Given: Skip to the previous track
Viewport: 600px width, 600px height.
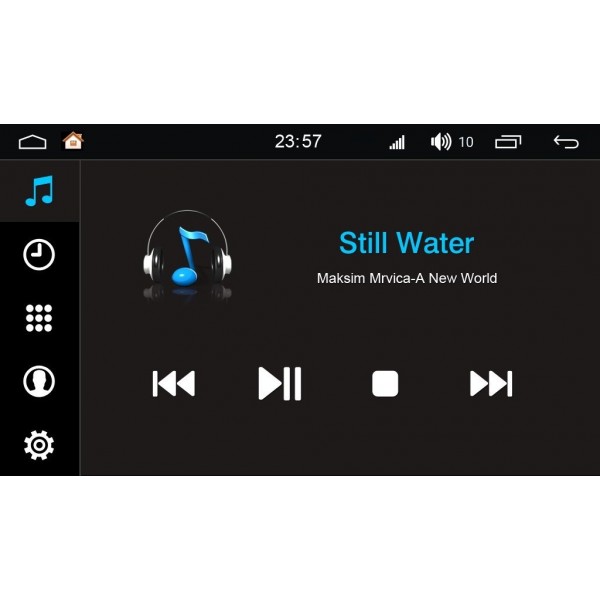Looking at the screenshot, I should (173, 384).
